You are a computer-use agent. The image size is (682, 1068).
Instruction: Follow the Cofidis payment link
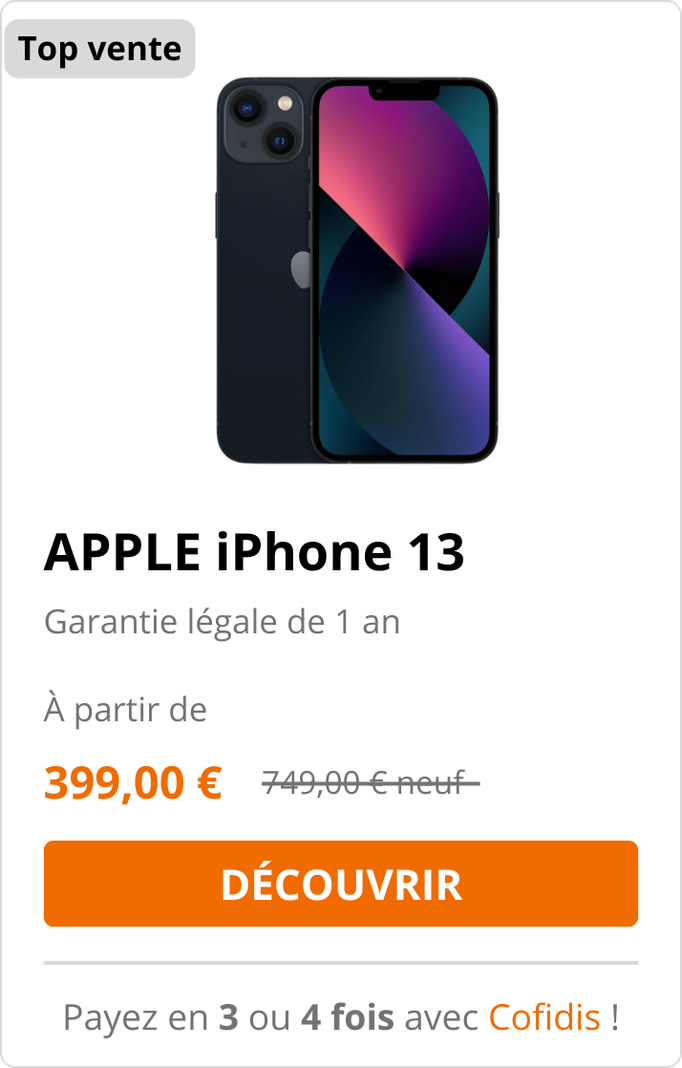[544, 1017]
